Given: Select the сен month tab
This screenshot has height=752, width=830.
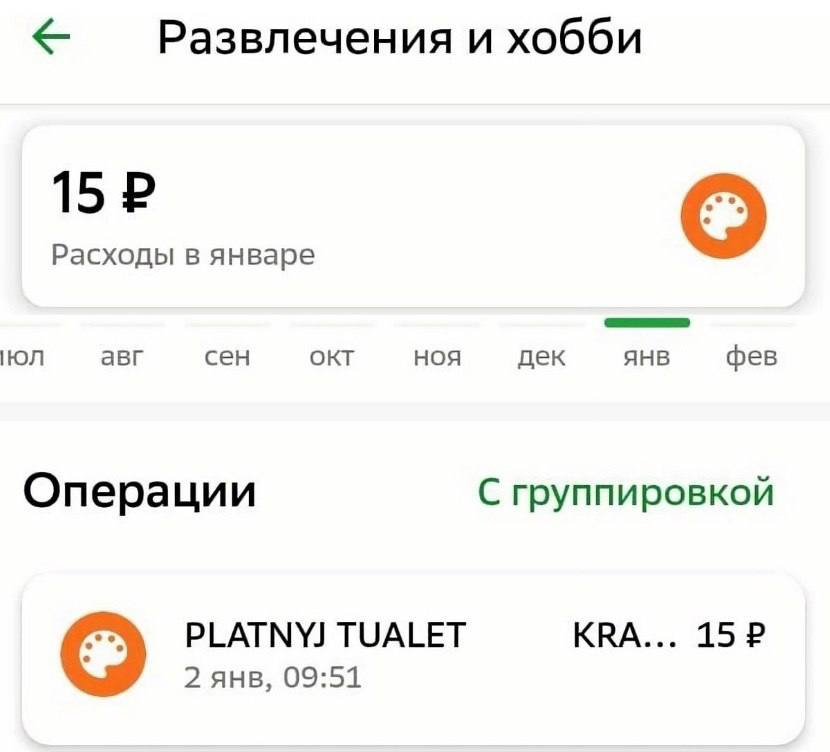Looking at the screenshot, I should [227, 356].
